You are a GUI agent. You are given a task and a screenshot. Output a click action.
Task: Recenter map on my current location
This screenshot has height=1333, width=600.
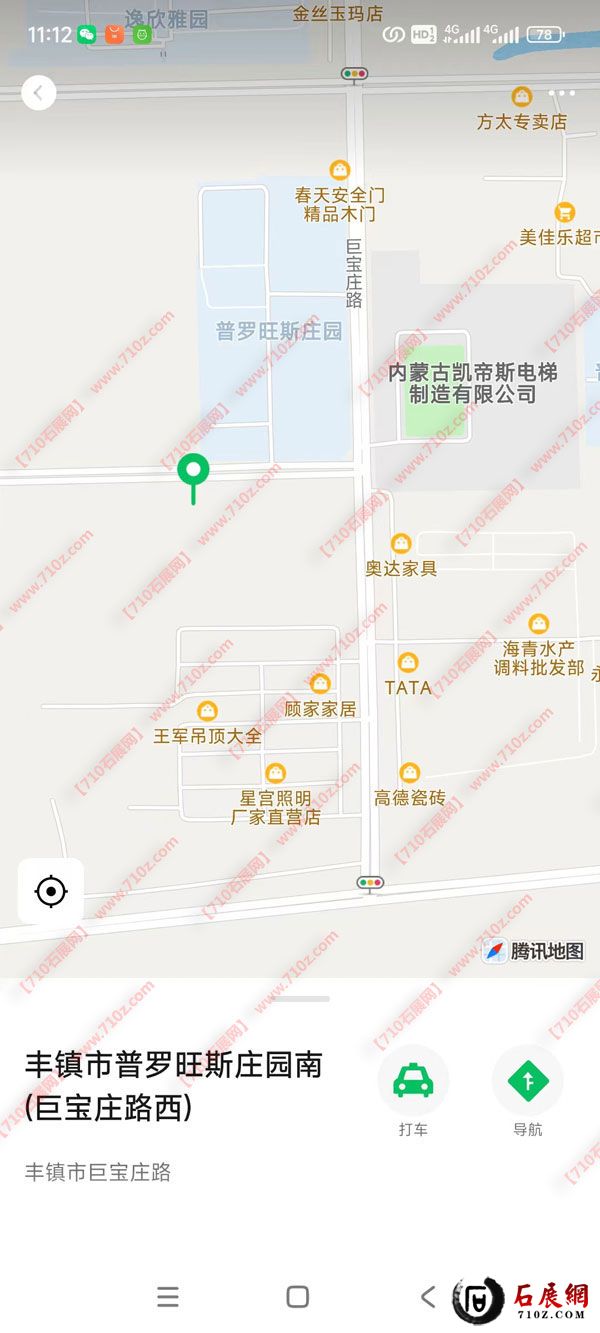pyautogui.click(x=51, y=890)
